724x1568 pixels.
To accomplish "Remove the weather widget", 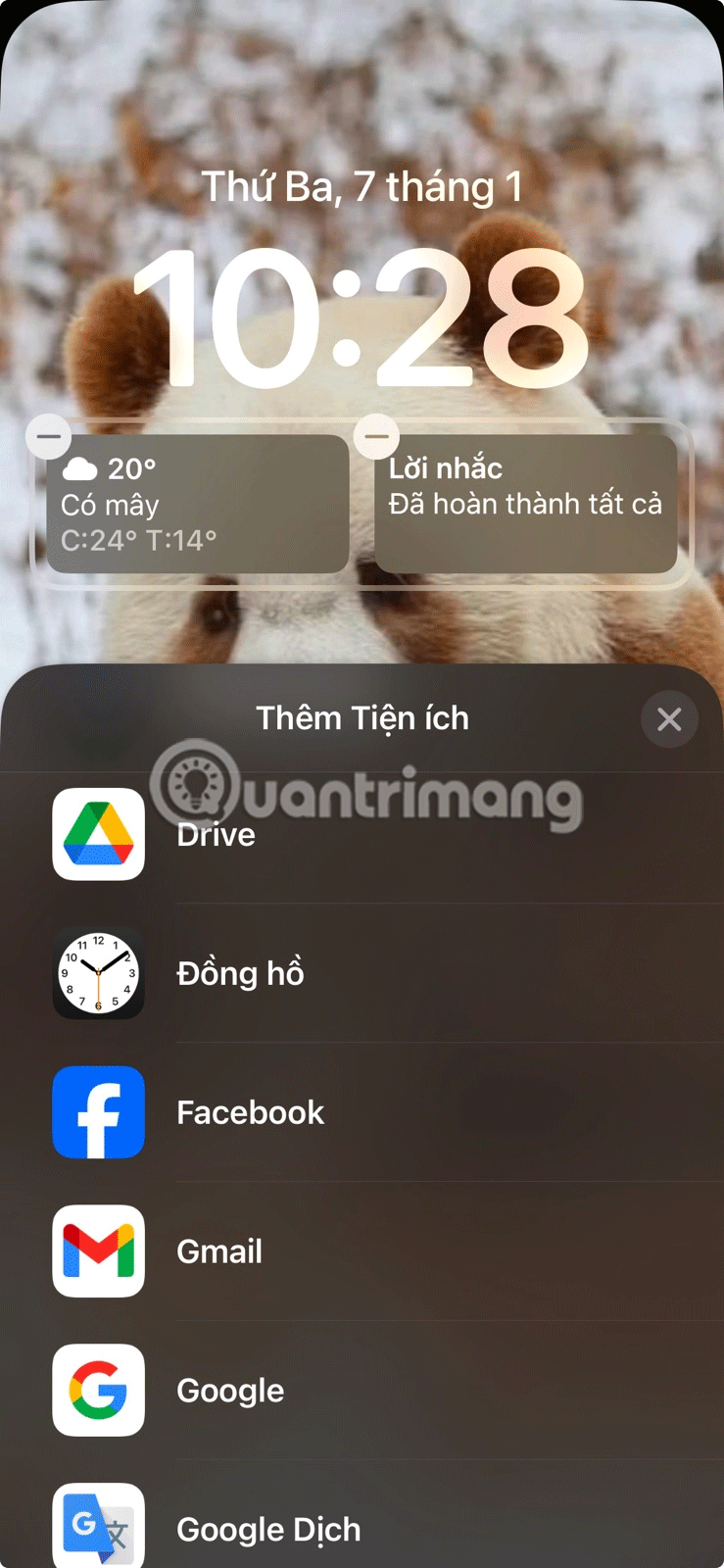I will point(49,437).
